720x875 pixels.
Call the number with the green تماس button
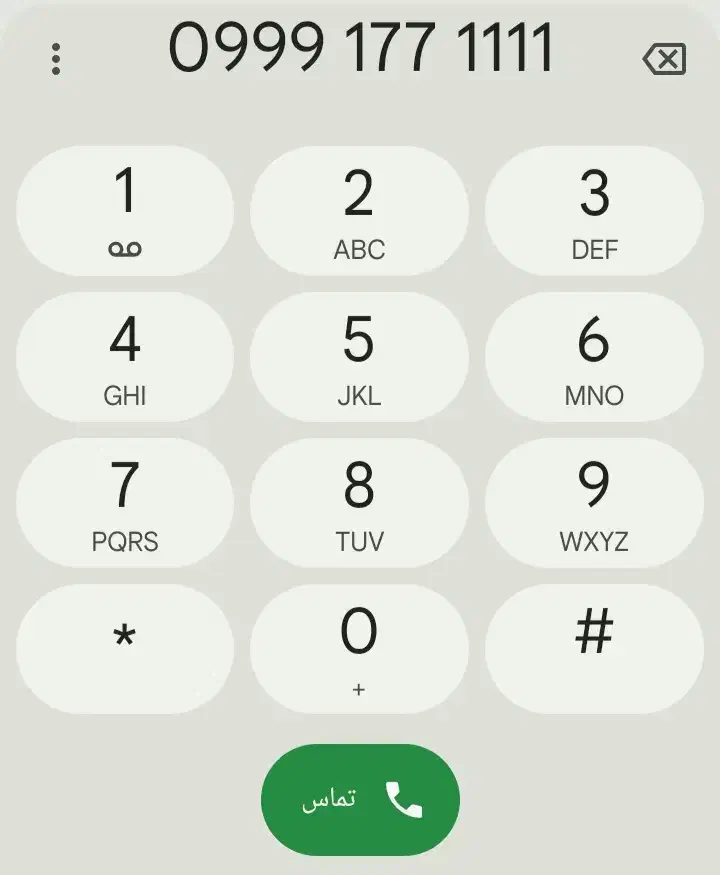point(360,800)
